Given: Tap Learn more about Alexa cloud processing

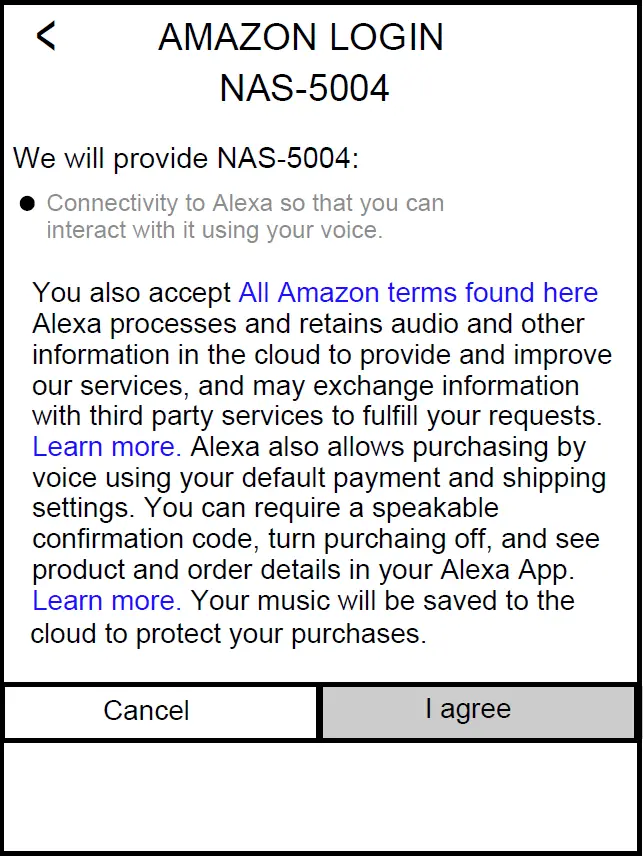Looking at the screenshot, I should coord(105,446).
